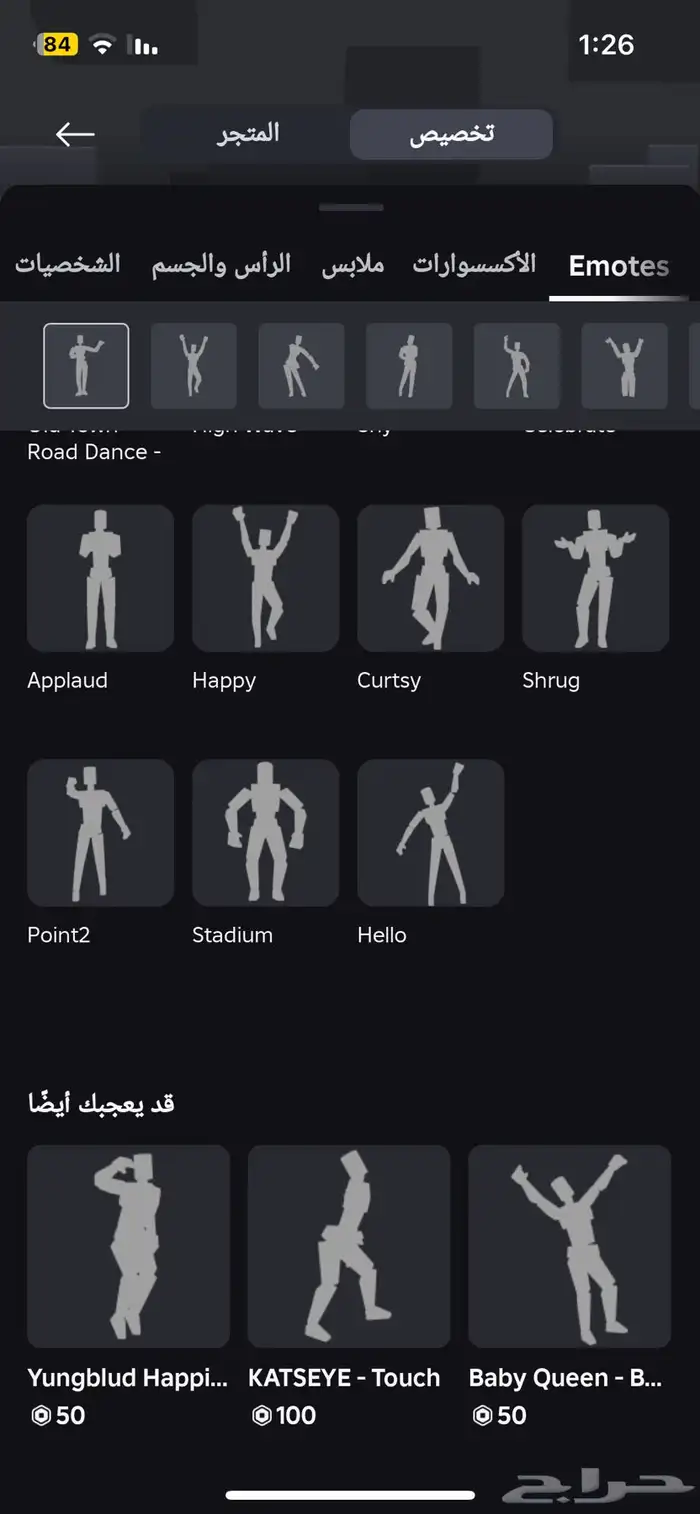Open the ملابس tab

pyautogui.click(x=353, y=265)
